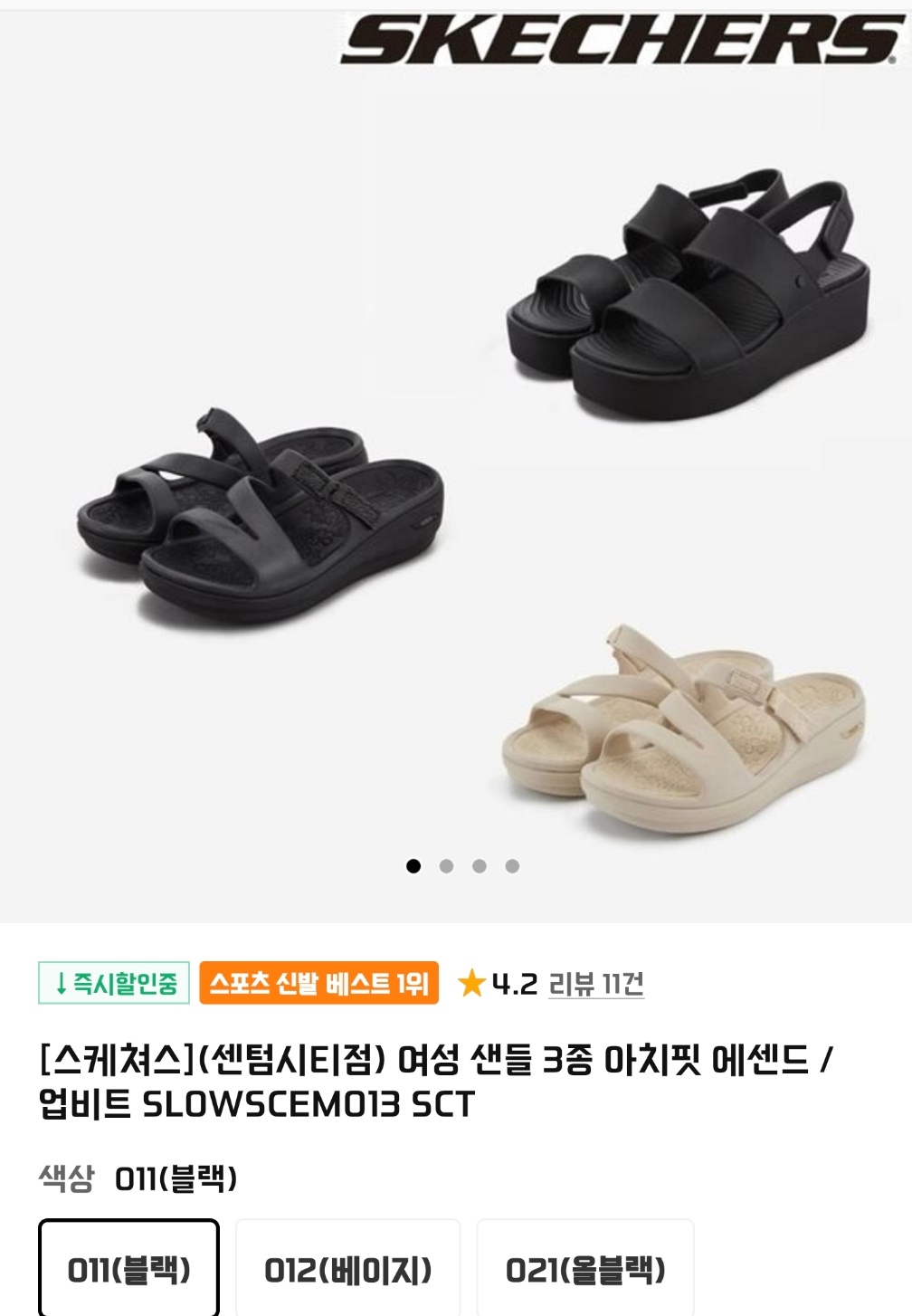
Task: Open the 리뷰 11건 reviews link
Action: point(596,983)
